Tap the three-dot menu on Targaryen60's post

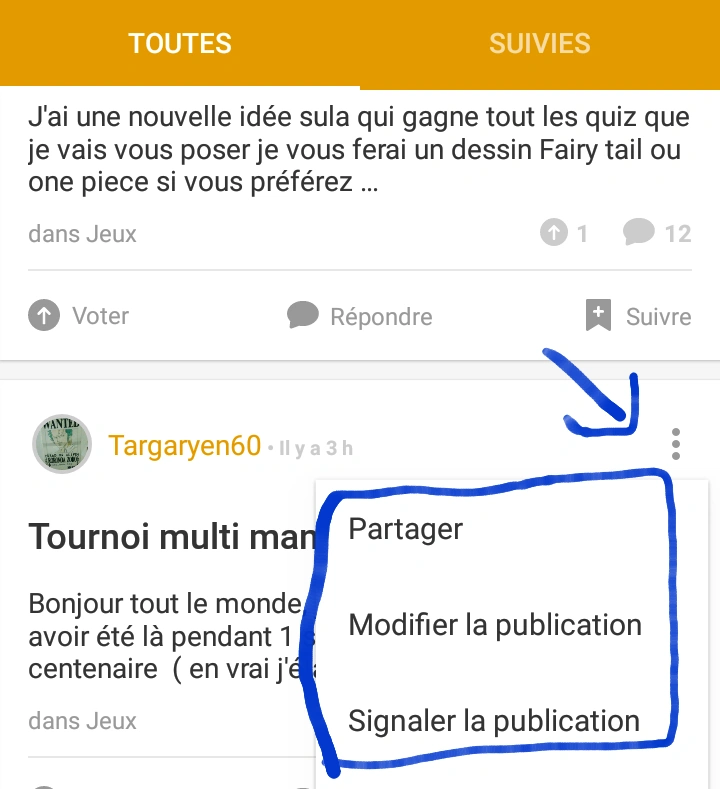677,443
